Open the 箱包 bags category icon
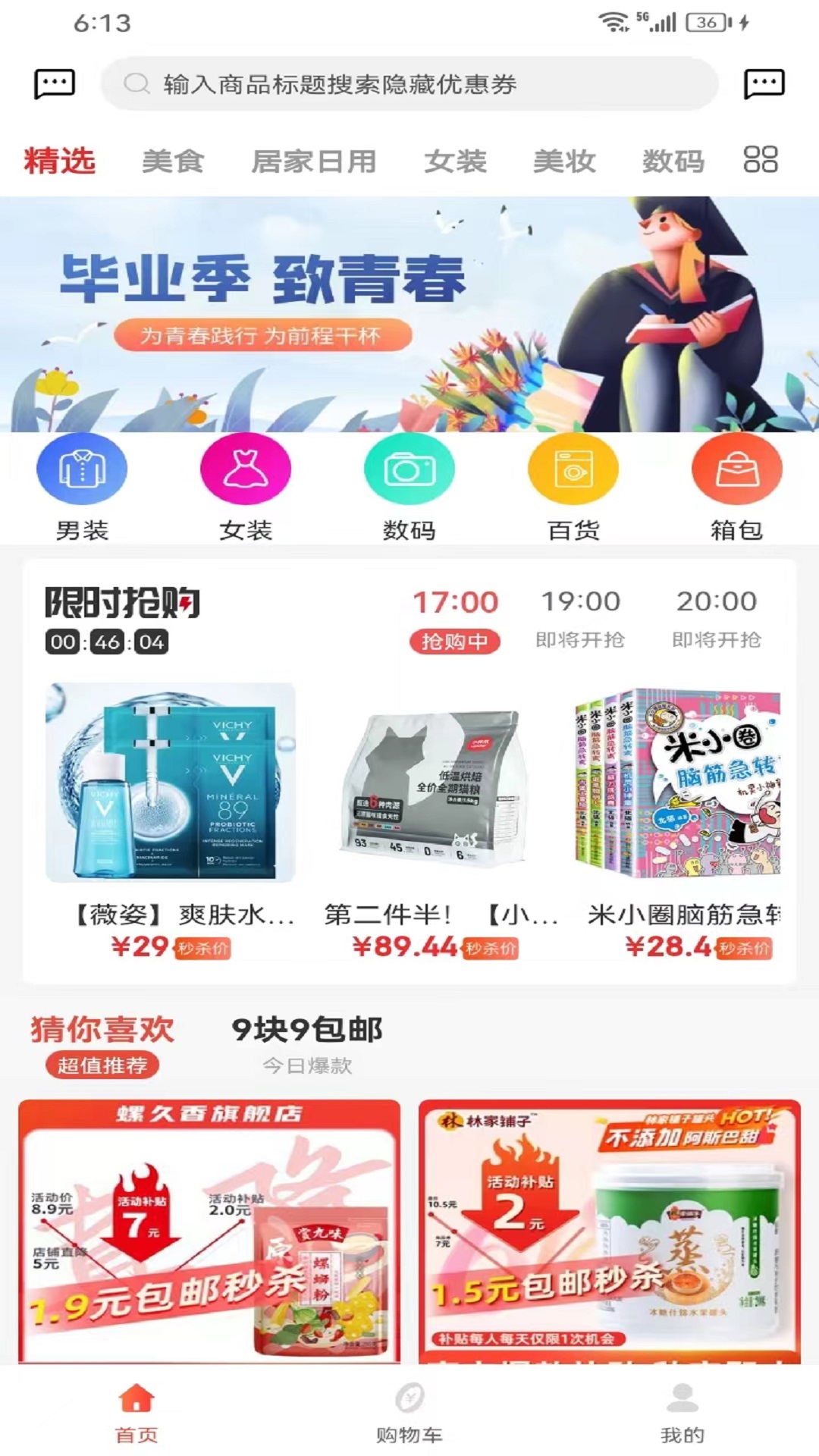 coord(736,469)
